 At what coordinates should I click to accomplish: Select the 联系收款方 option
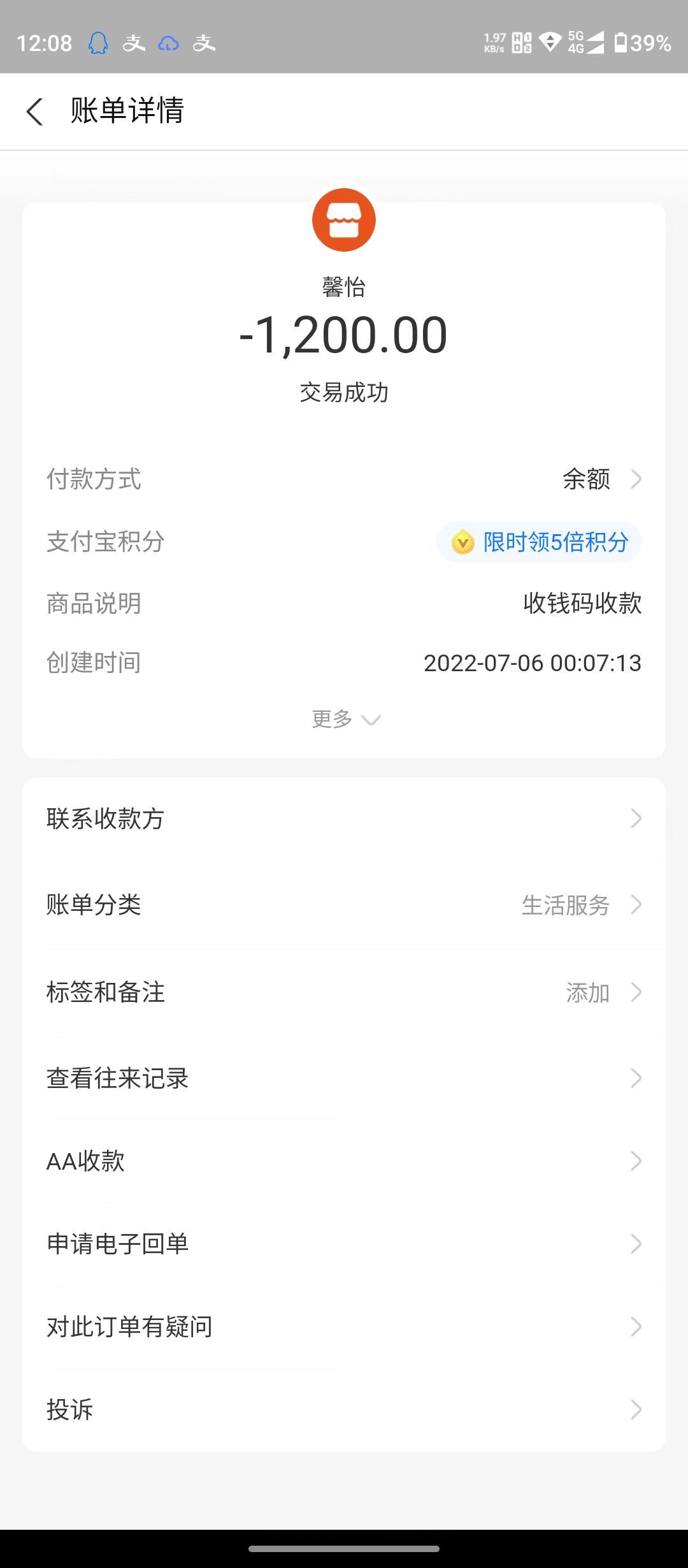coord(105,819)
